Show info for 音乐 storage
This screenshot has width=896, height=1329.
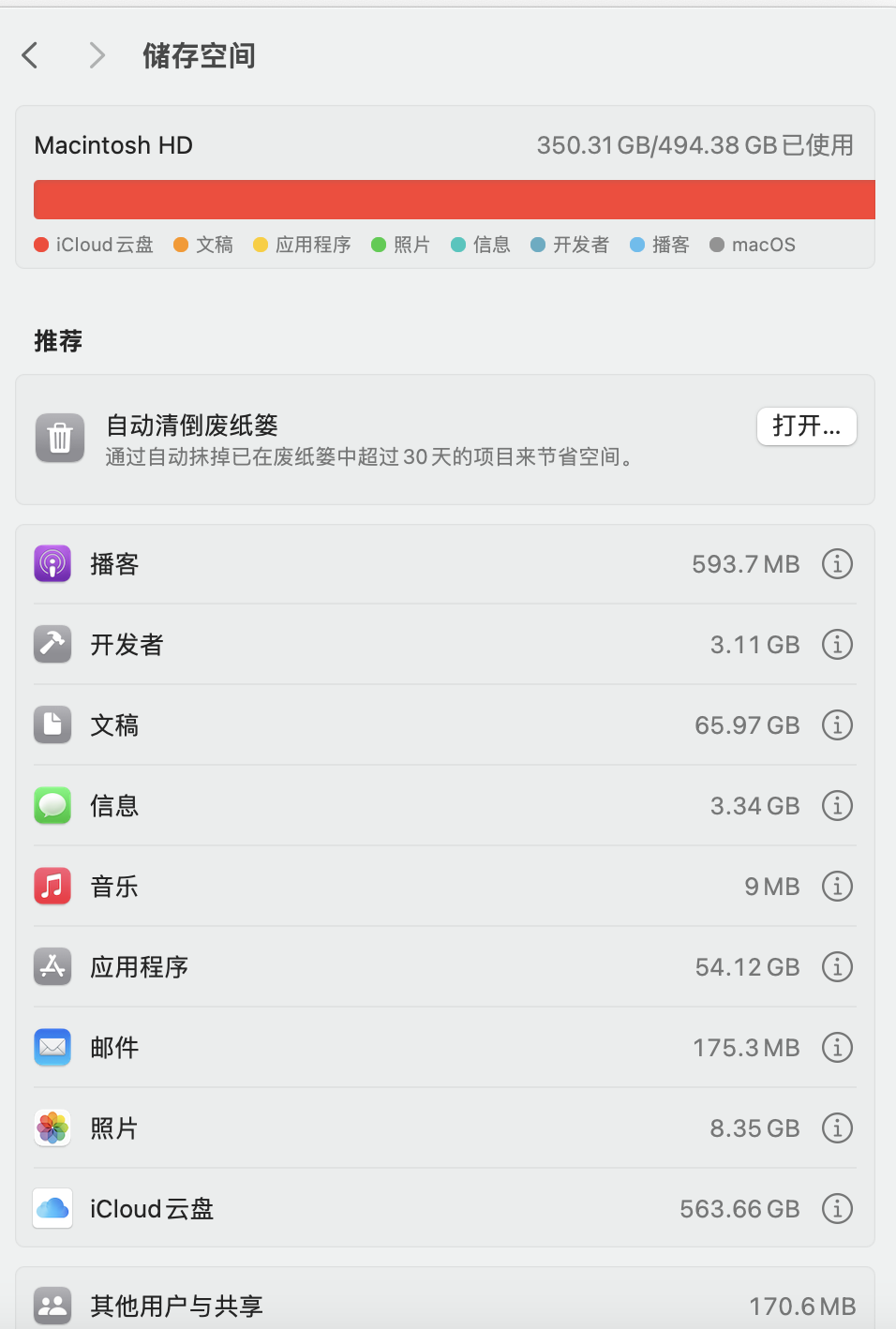tap(837, 887)
